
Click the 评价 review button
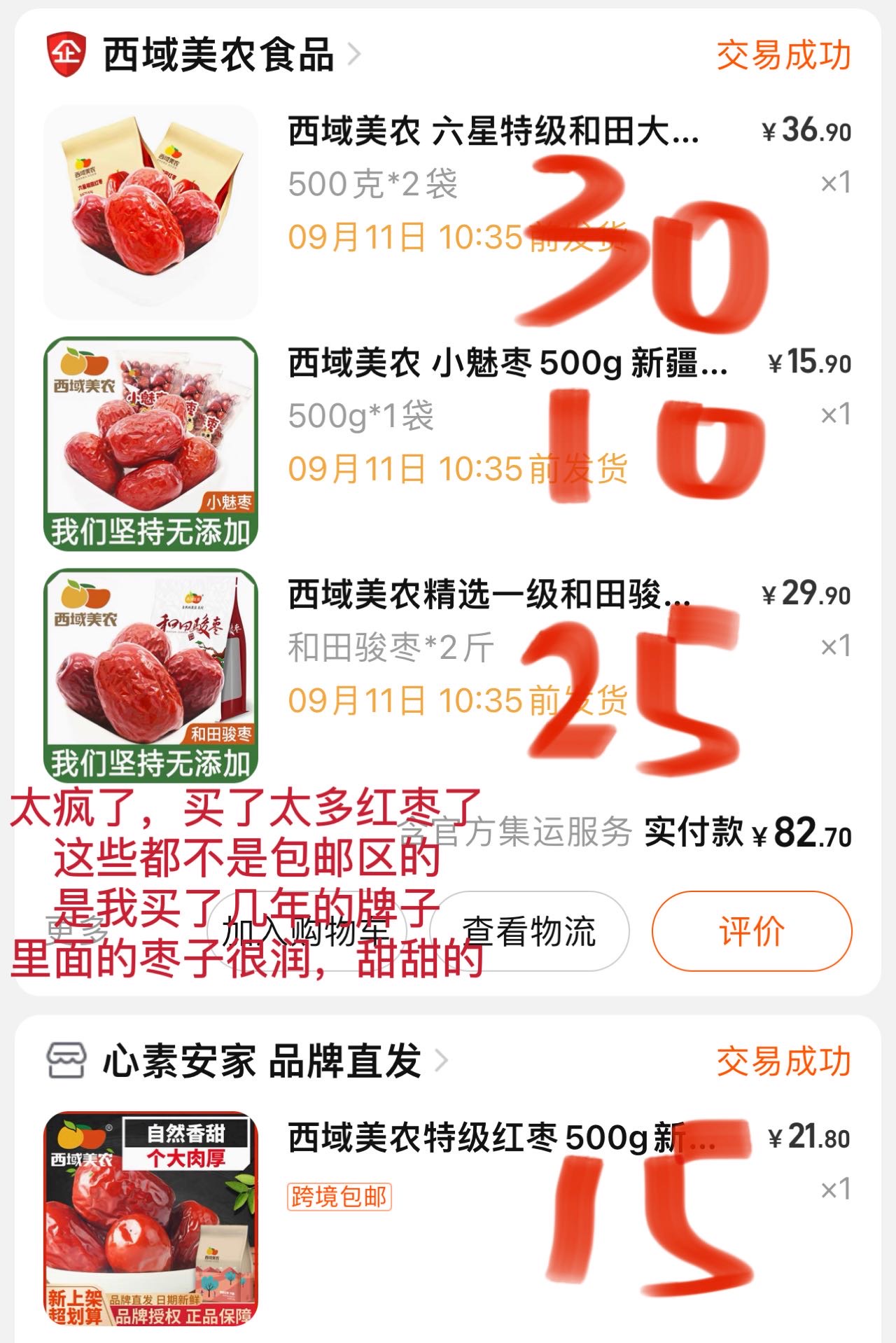pyautogui.click(x=754, y=930)
